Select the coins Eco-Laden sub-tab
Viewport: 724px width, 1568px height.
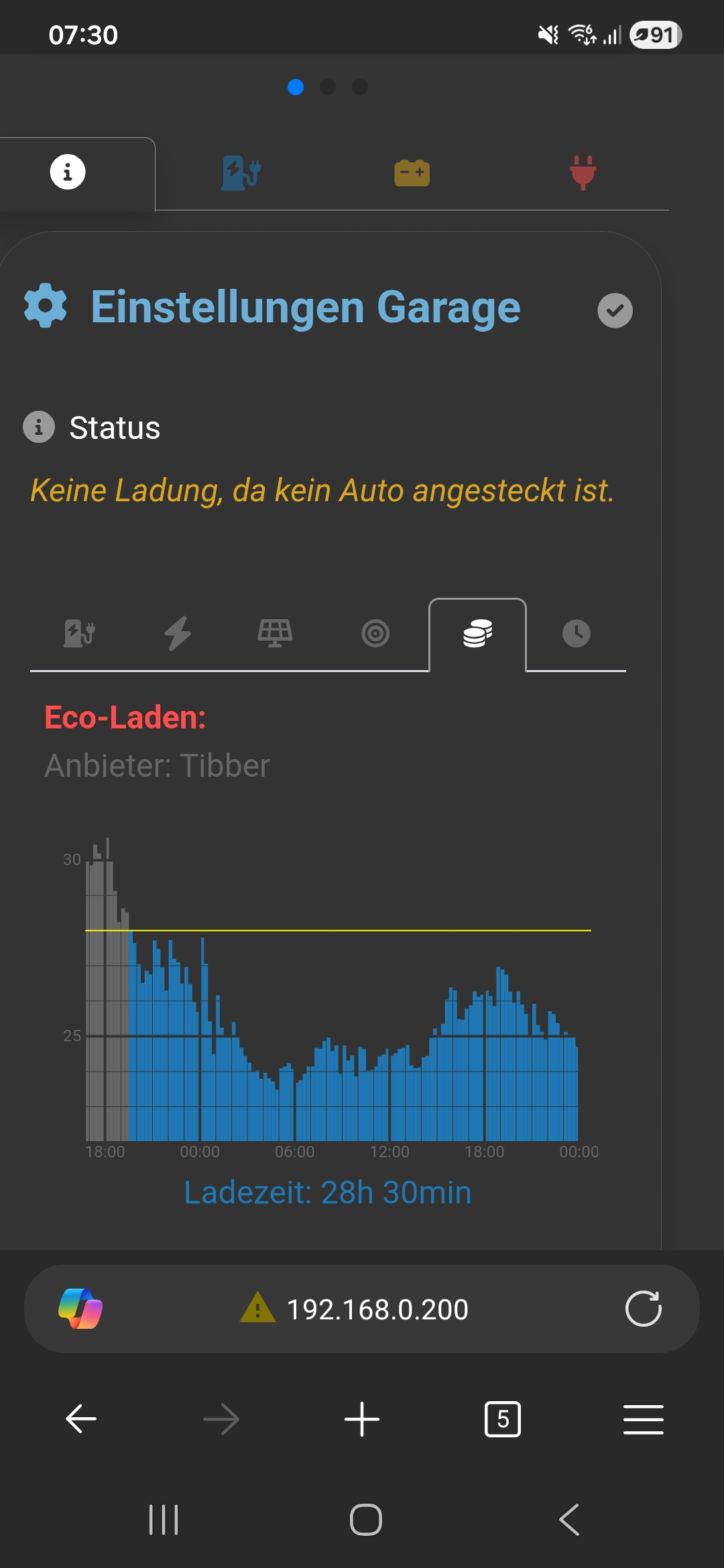tap(477, 633)
